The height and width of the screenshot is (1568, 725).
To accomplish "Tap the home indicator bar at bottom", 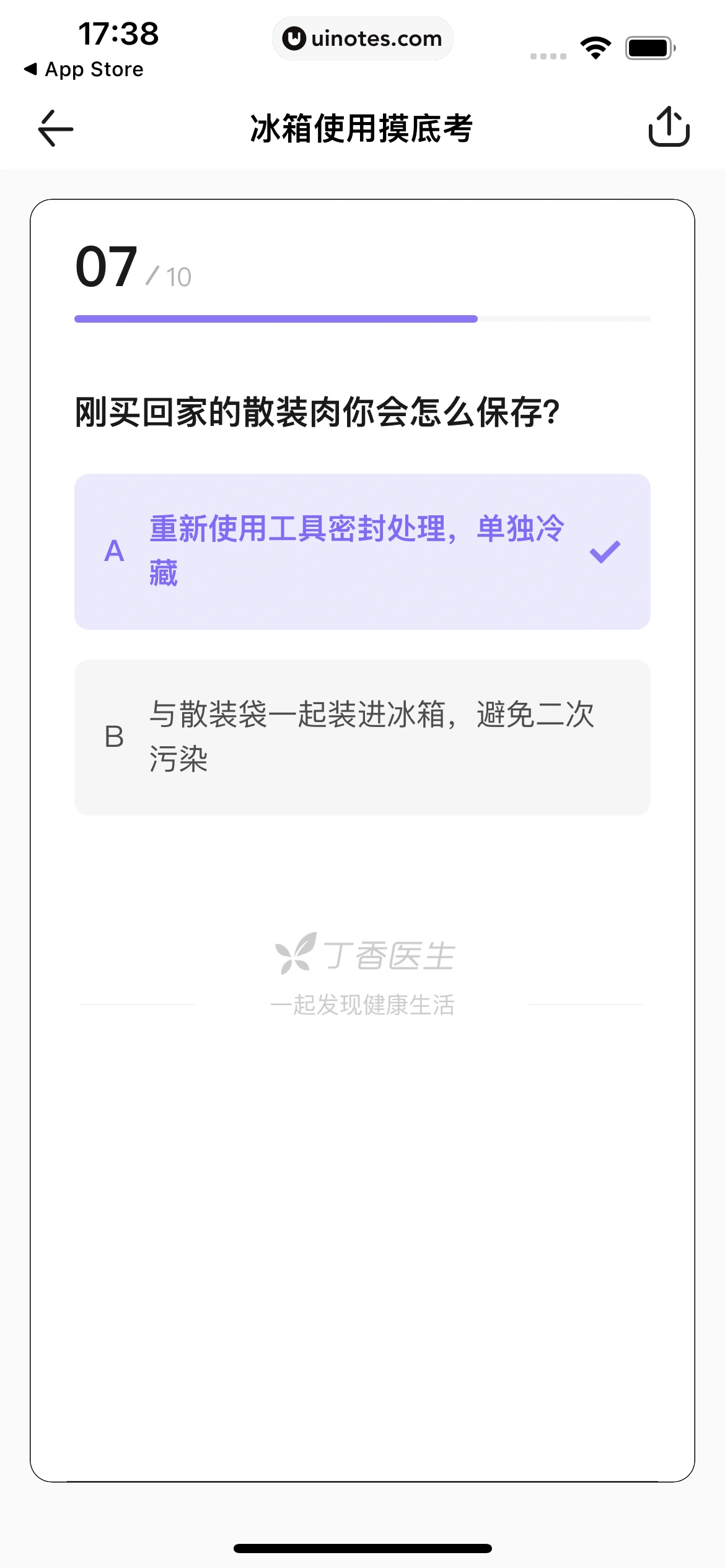I will tap(362, 1546).
